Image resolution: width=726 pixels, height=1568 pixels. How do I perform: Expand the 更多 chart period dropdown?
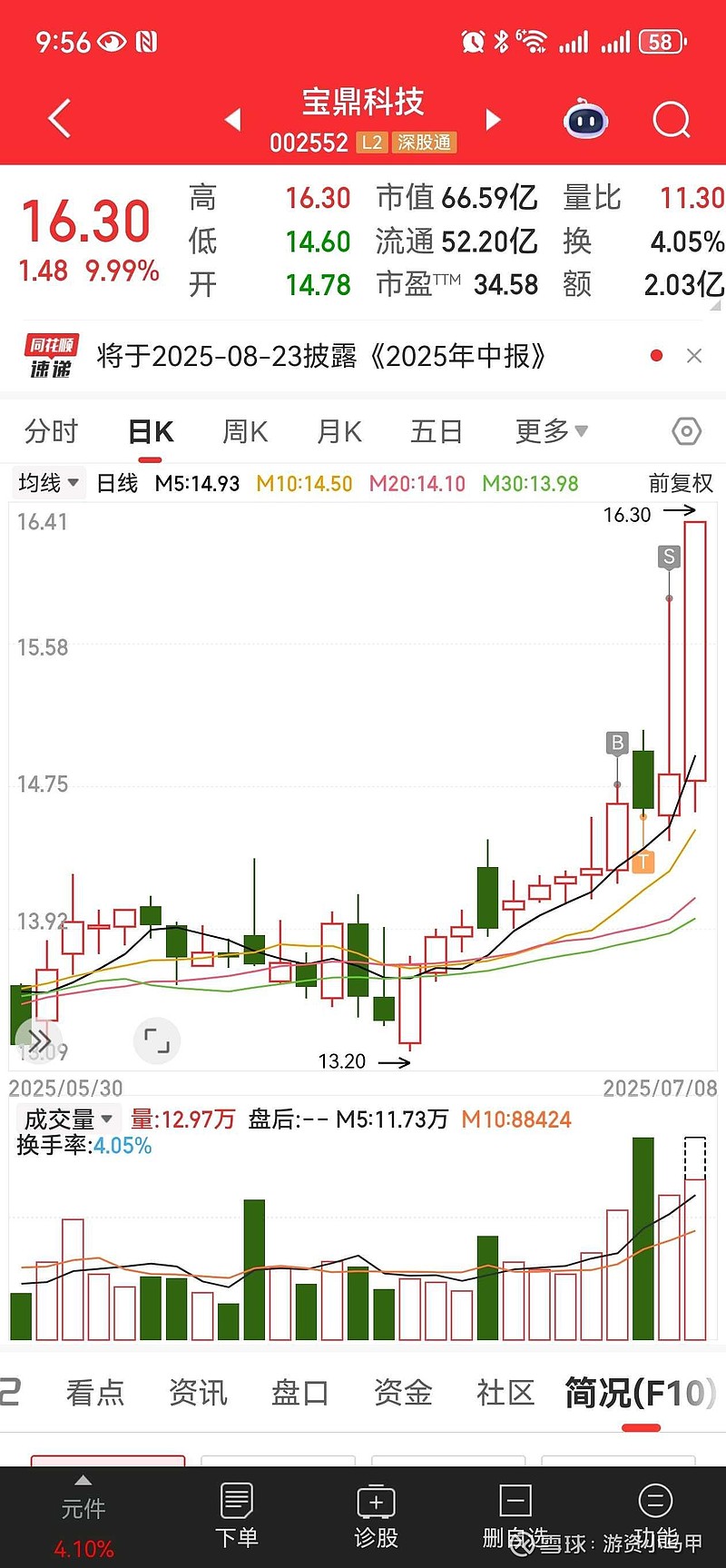tap(552, 431)
